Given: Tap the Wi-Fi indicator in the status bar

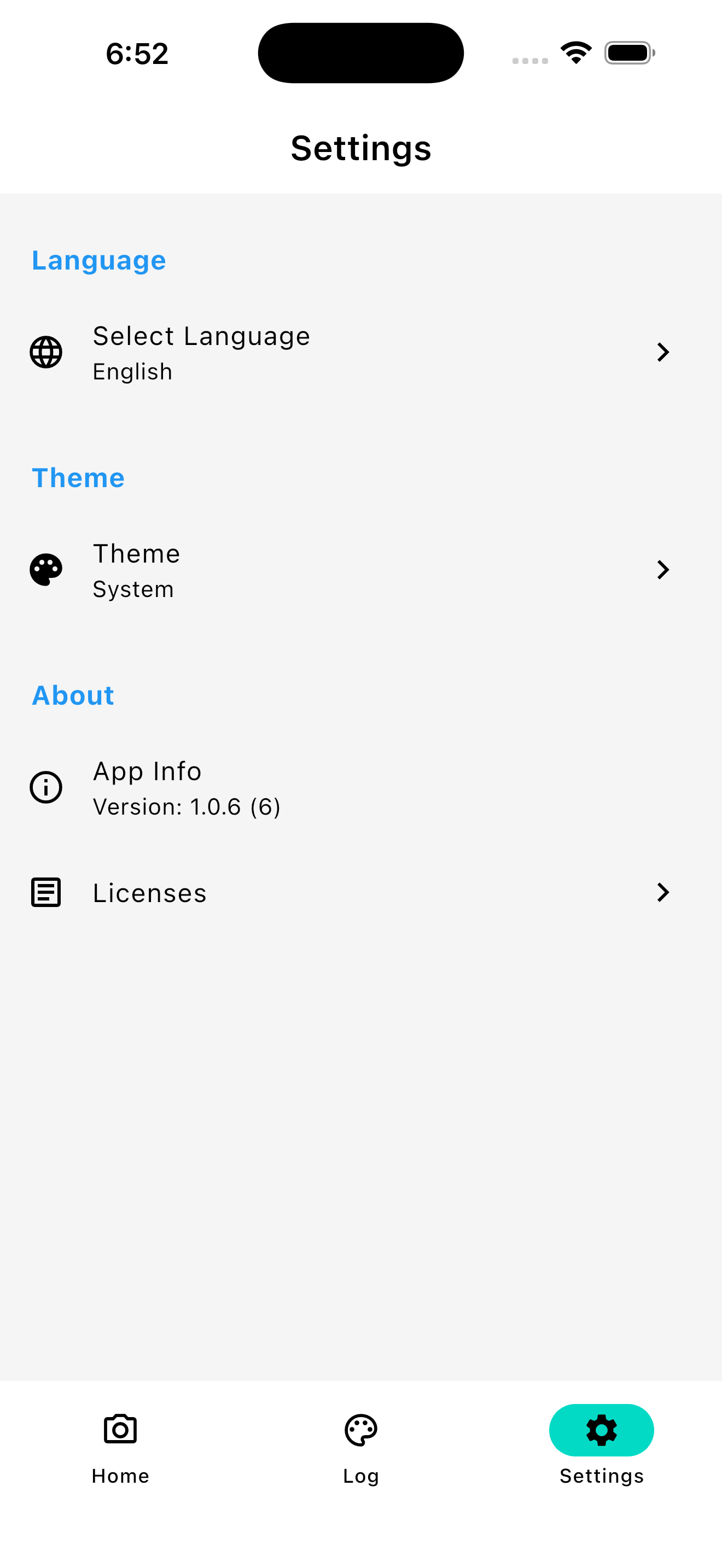Looking at the screenshot, I should 575,52.
